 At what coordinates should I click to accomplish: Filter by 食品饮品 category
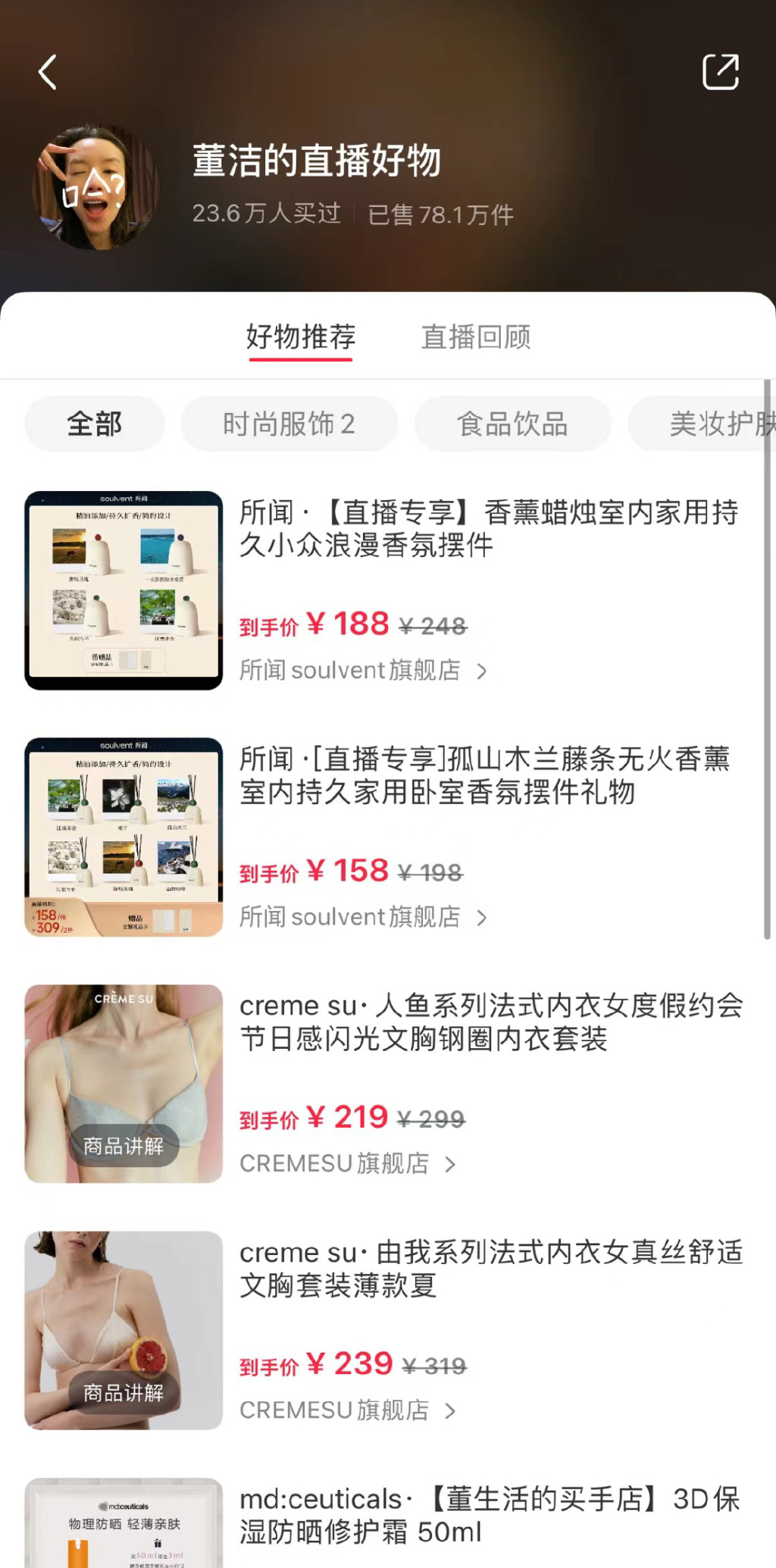coord(512,424)
